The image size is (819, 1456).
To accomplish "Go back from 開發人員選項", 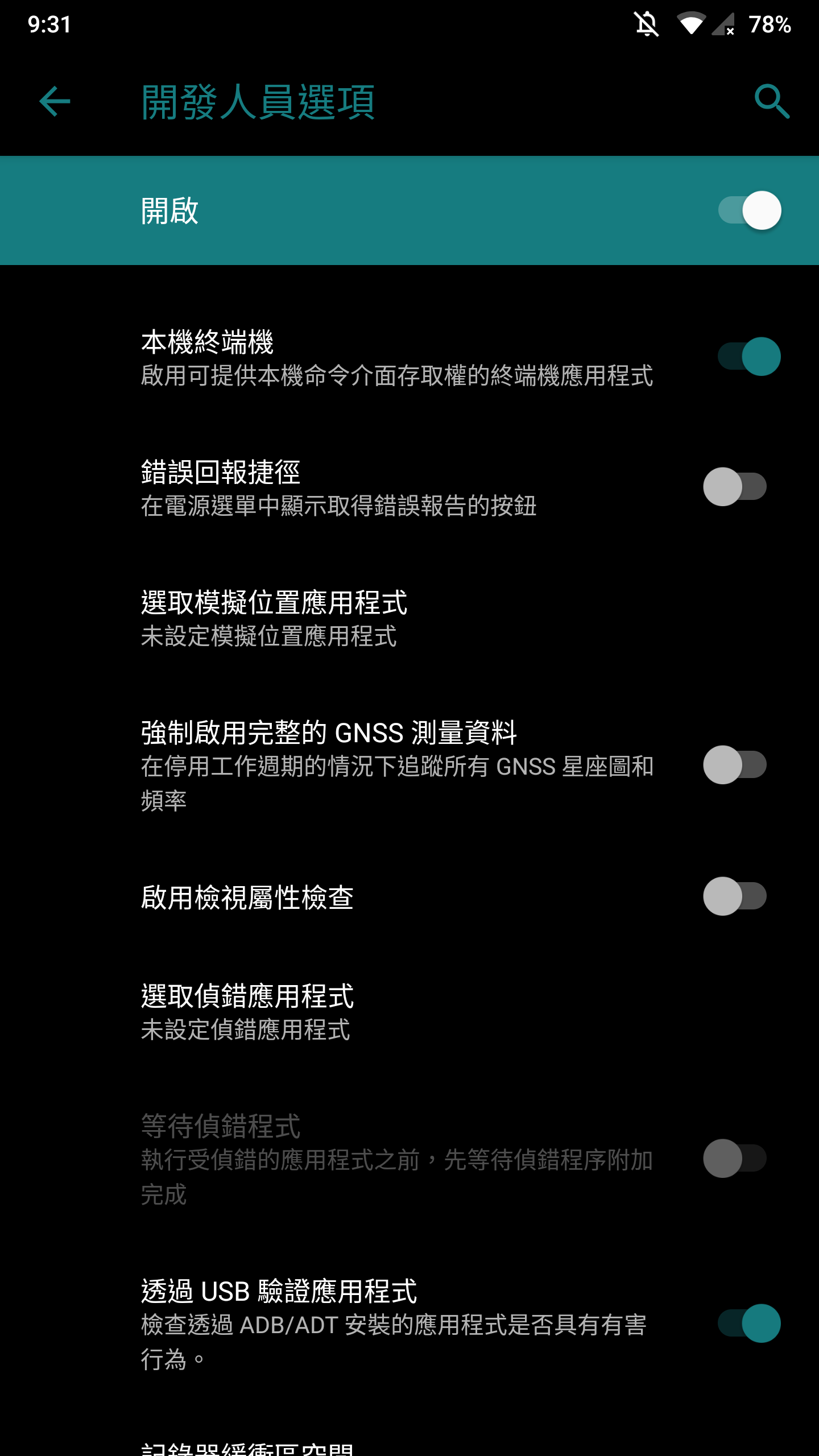I will click(55, 102).
